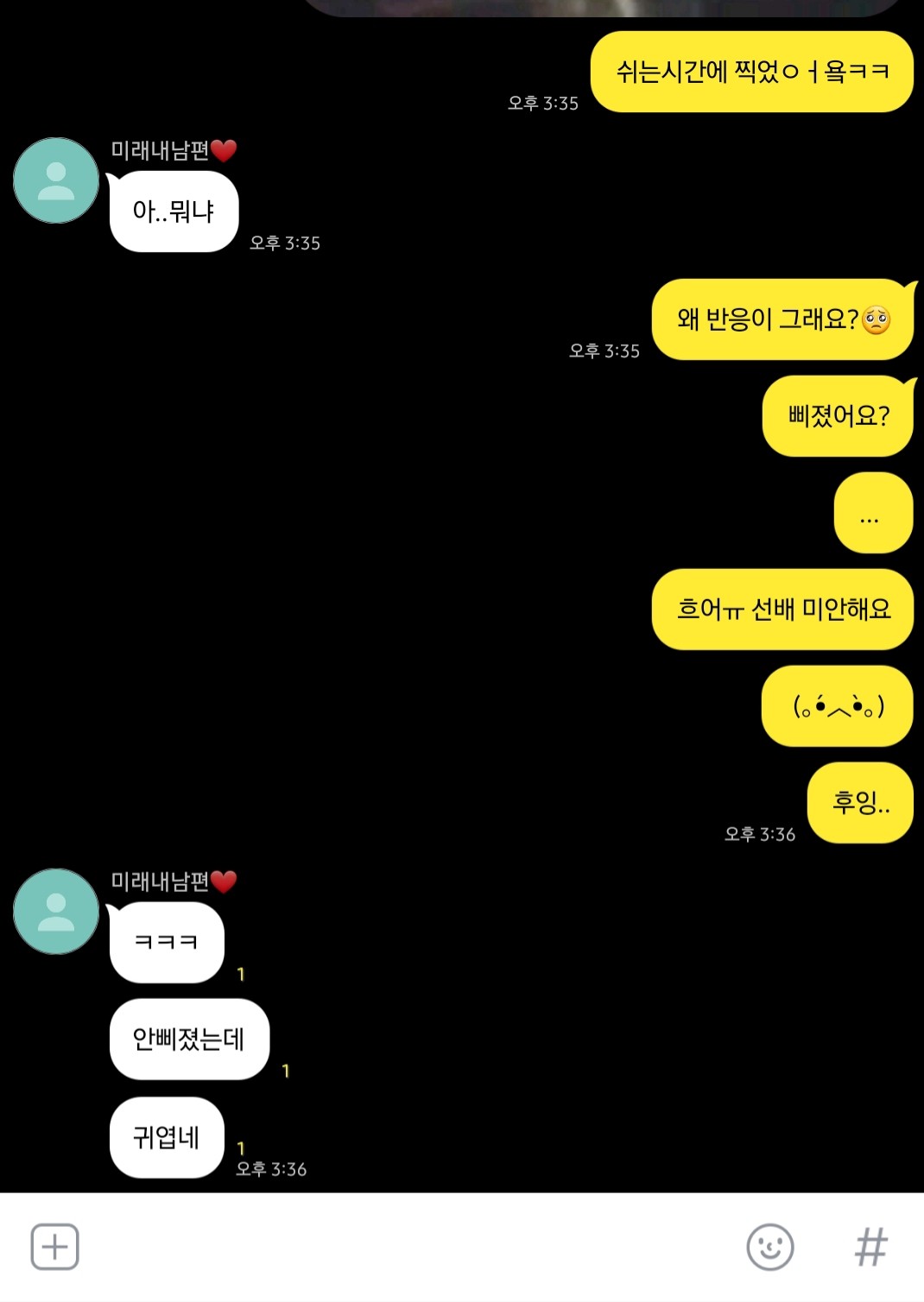The width and height of the screenshot is (924, 1302).
Task: Open 미래내남편 profile picture beside 아..뭐냐
Action: (56, 180)
